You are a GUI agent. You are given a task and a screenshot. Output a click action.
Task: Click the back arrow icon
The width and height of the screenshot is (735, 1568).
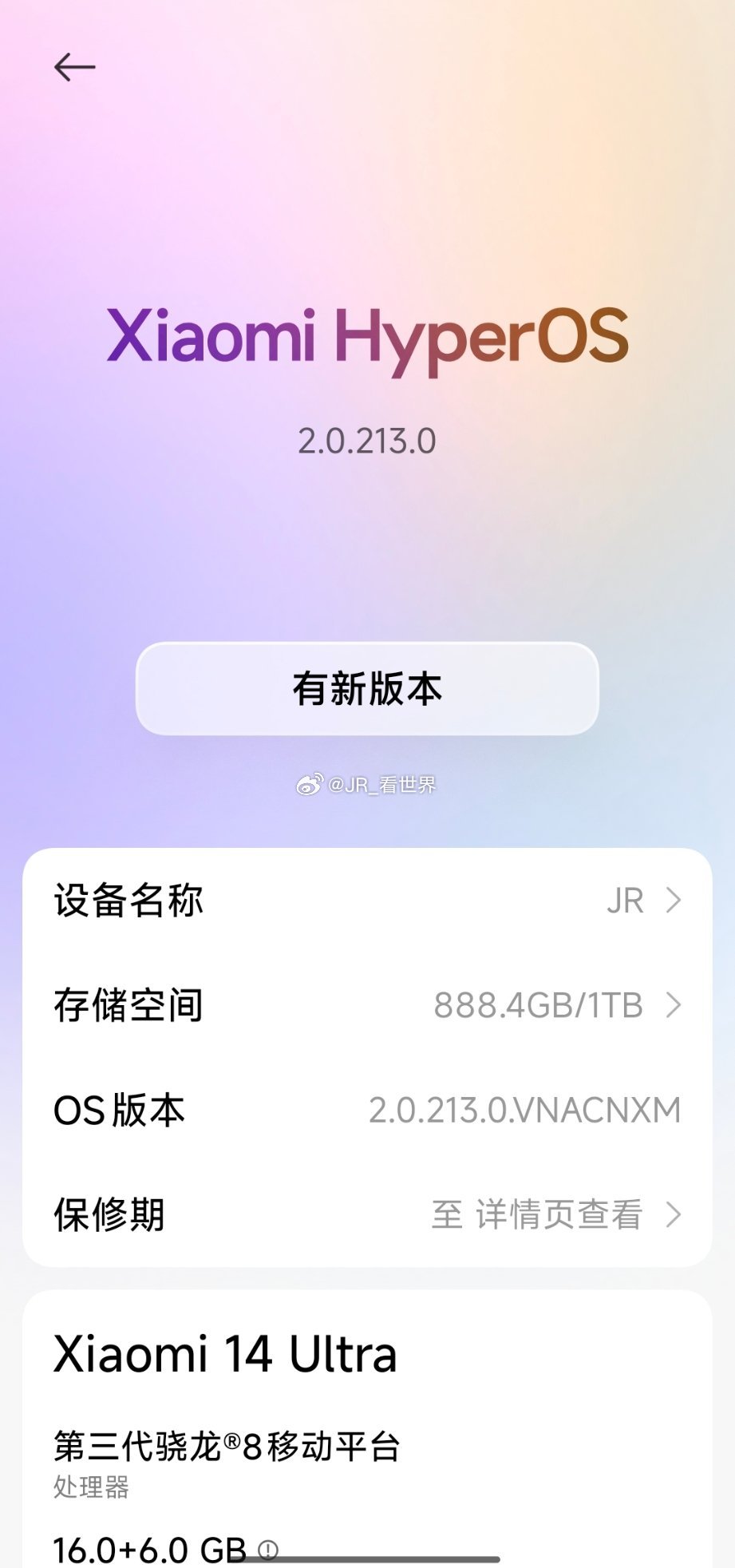(76, 67)
